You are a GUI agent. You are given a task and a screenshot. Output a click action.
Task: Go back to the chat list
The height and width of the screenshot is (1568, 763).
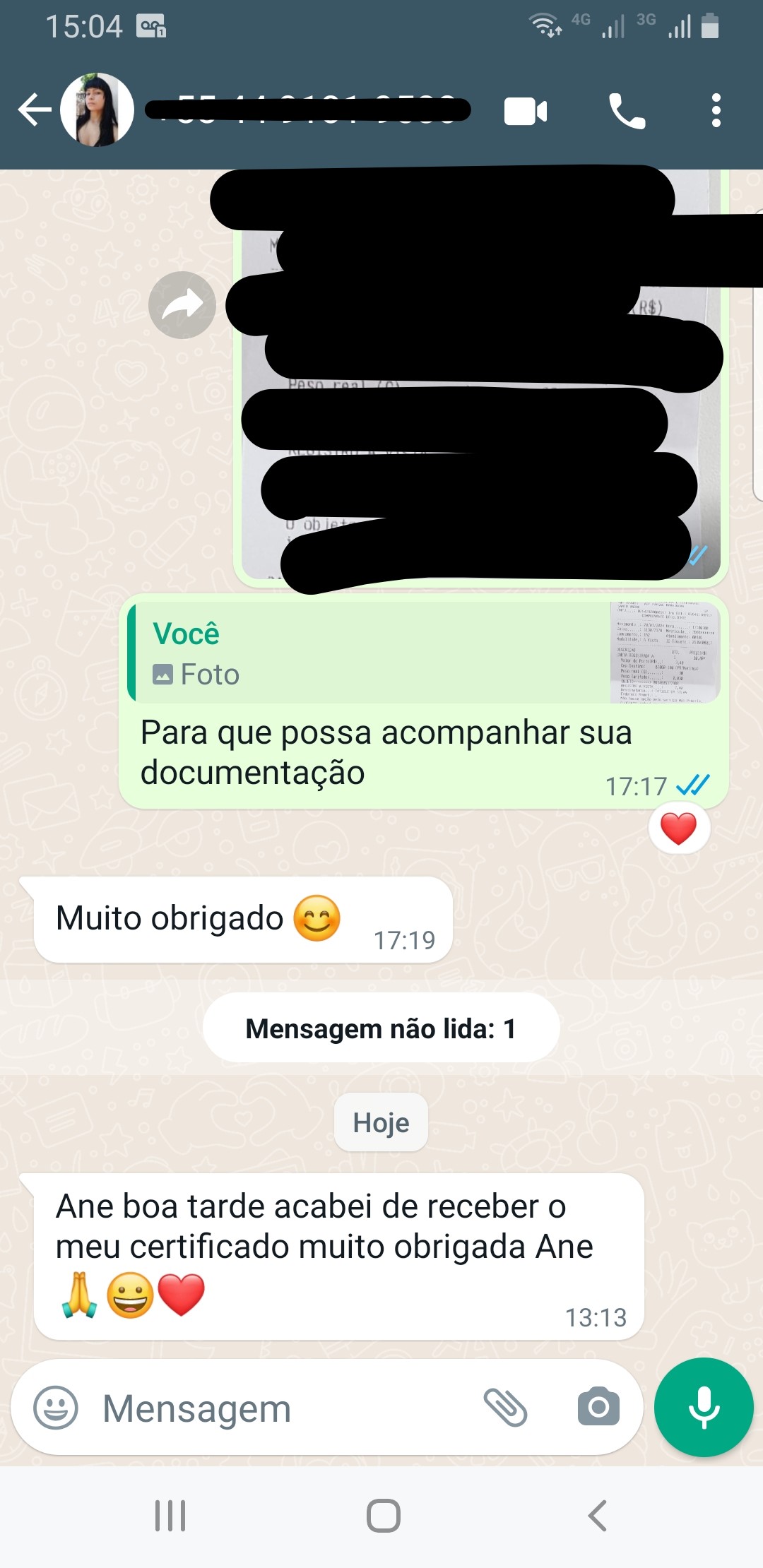pyautogui.click(x=34, y=110)
